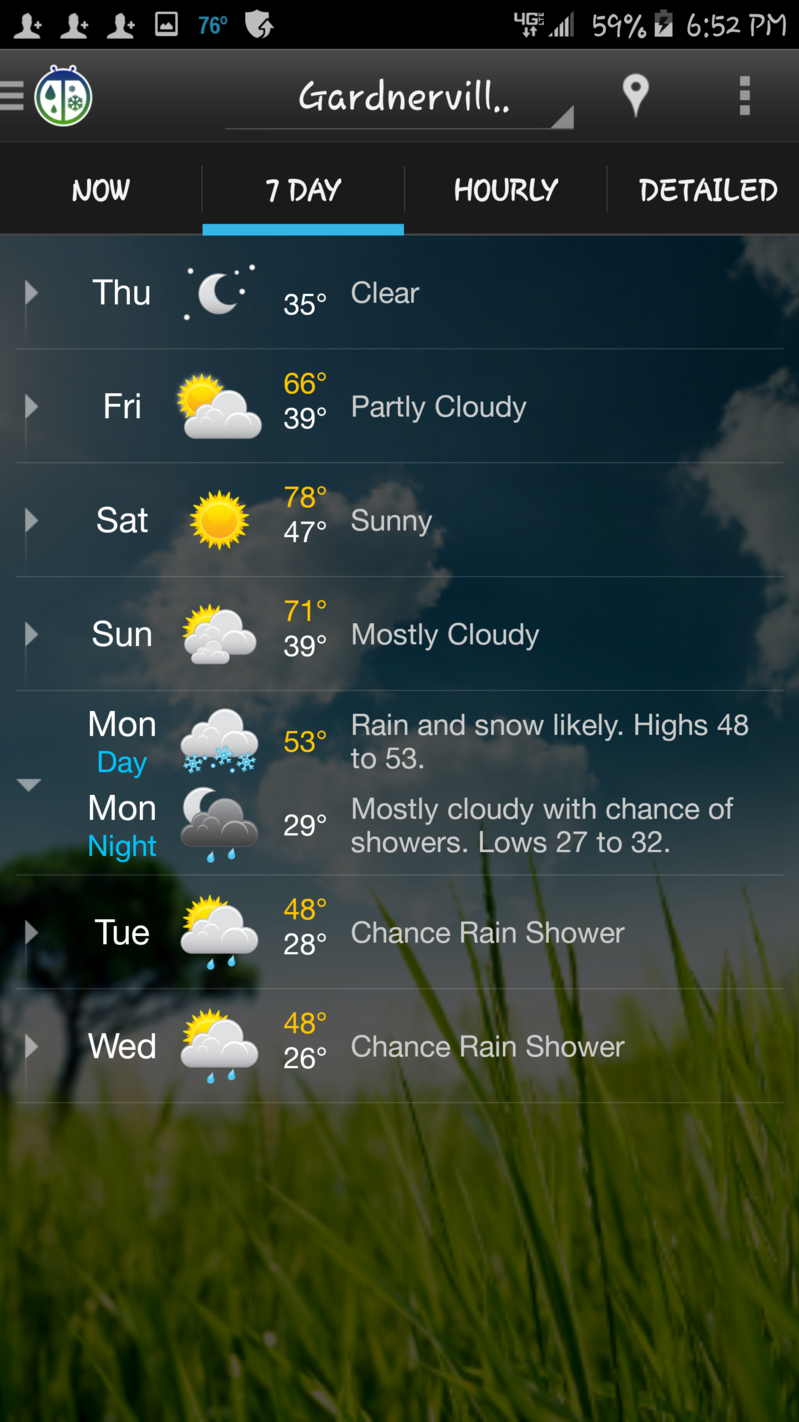This screenshot has height=1422, width=799.
Task: Collapse the expanded Monday forecast
Action: (30, 784)
